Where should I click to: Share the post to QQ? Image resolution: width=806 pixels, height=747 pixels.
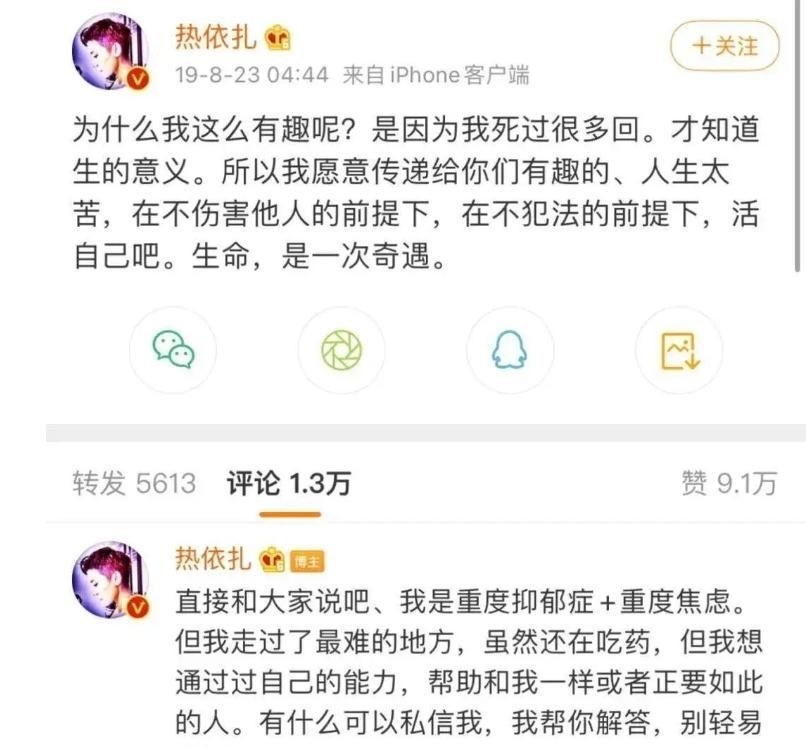click(509, 349)
